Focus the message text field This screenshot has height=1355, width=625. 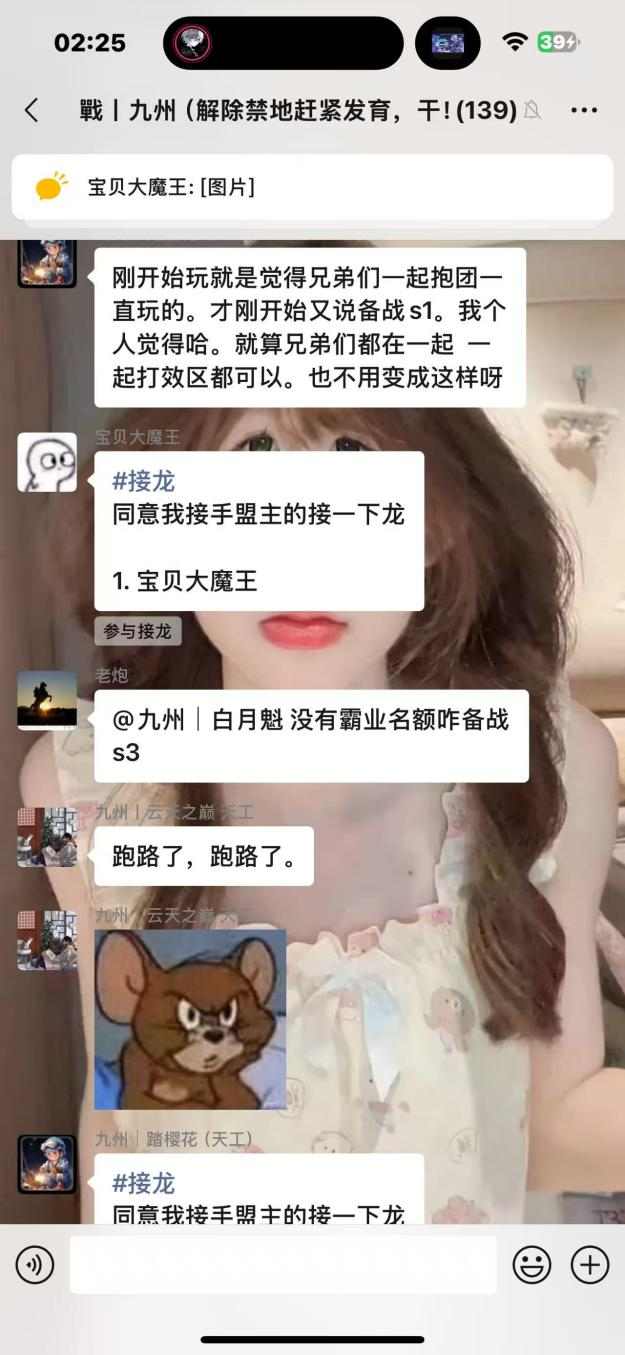(x=282, y=1265)
